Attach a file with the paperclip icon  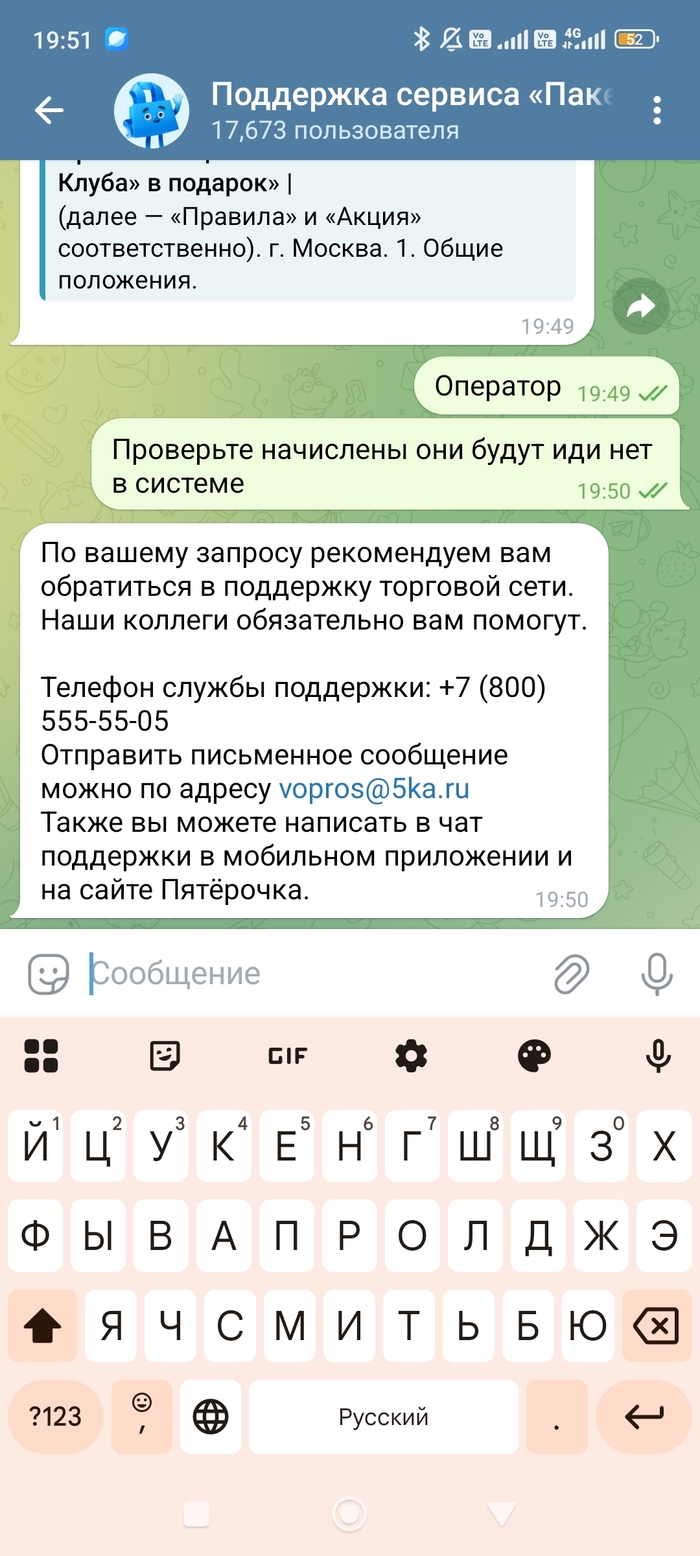click(x=572, y=973)
